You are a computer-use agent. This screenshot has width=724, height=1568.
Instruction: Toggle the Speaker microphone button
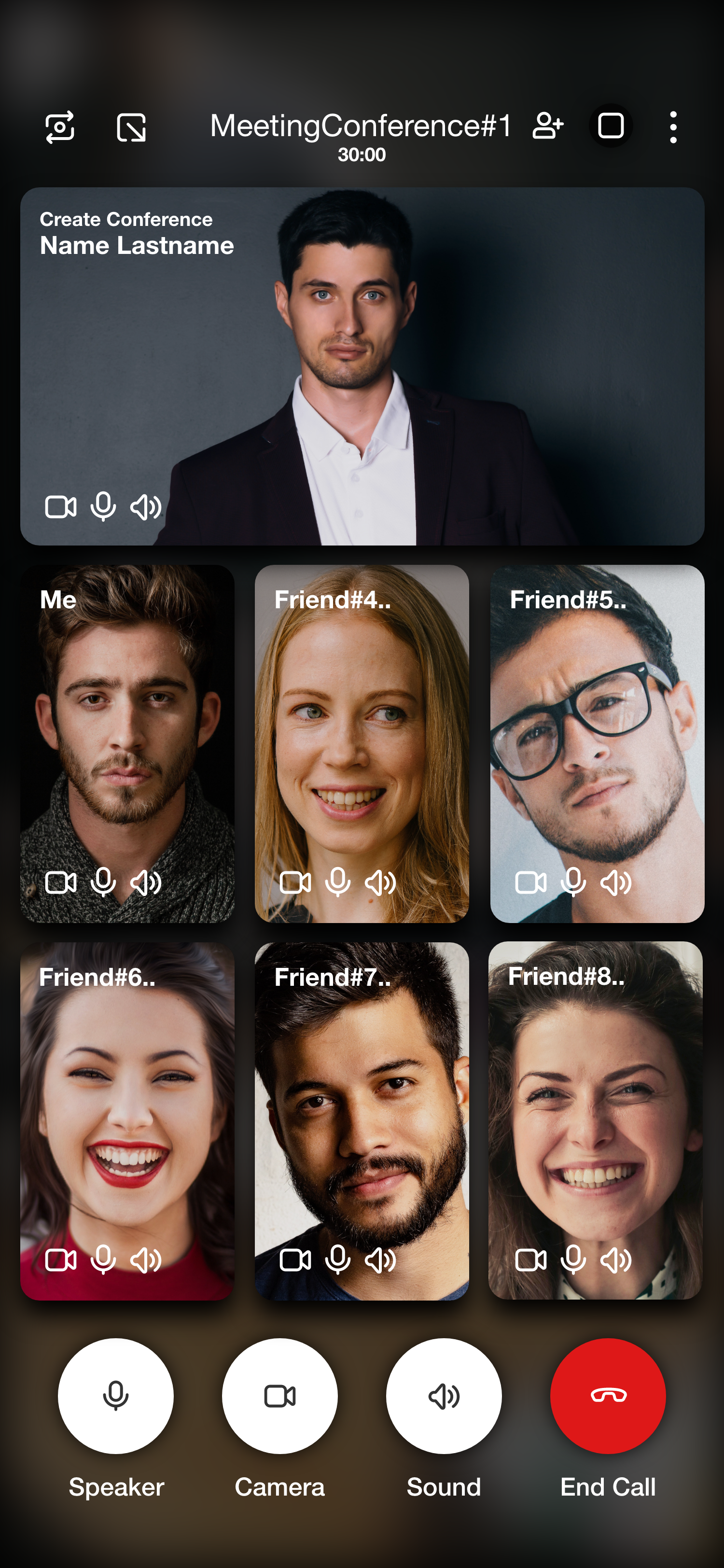coord(115,1395)
